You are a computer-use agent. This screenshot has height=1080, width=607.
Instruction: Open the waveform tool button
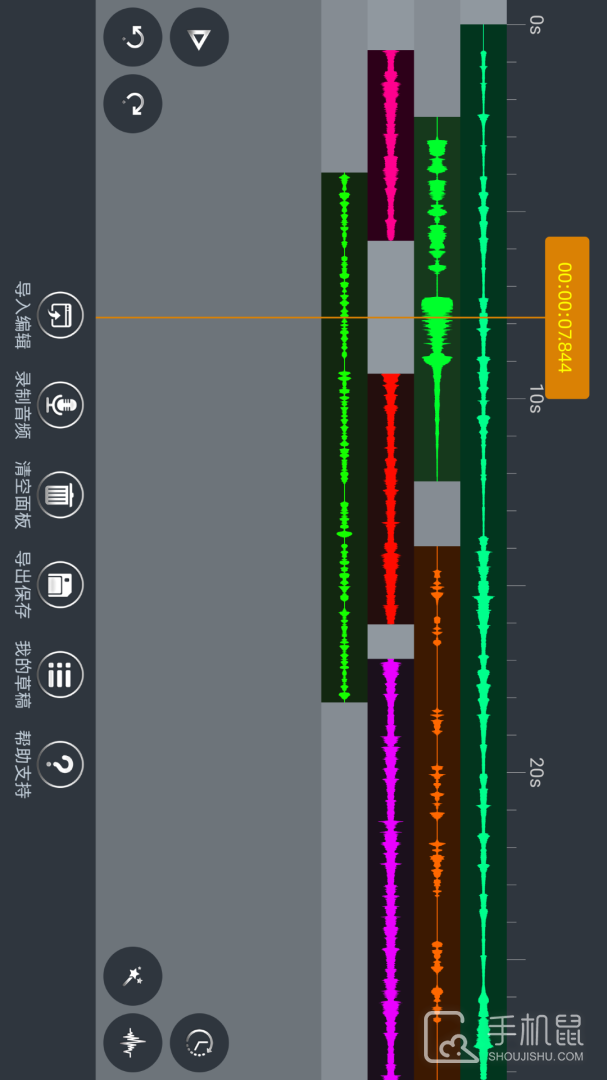pos(133,1043)
